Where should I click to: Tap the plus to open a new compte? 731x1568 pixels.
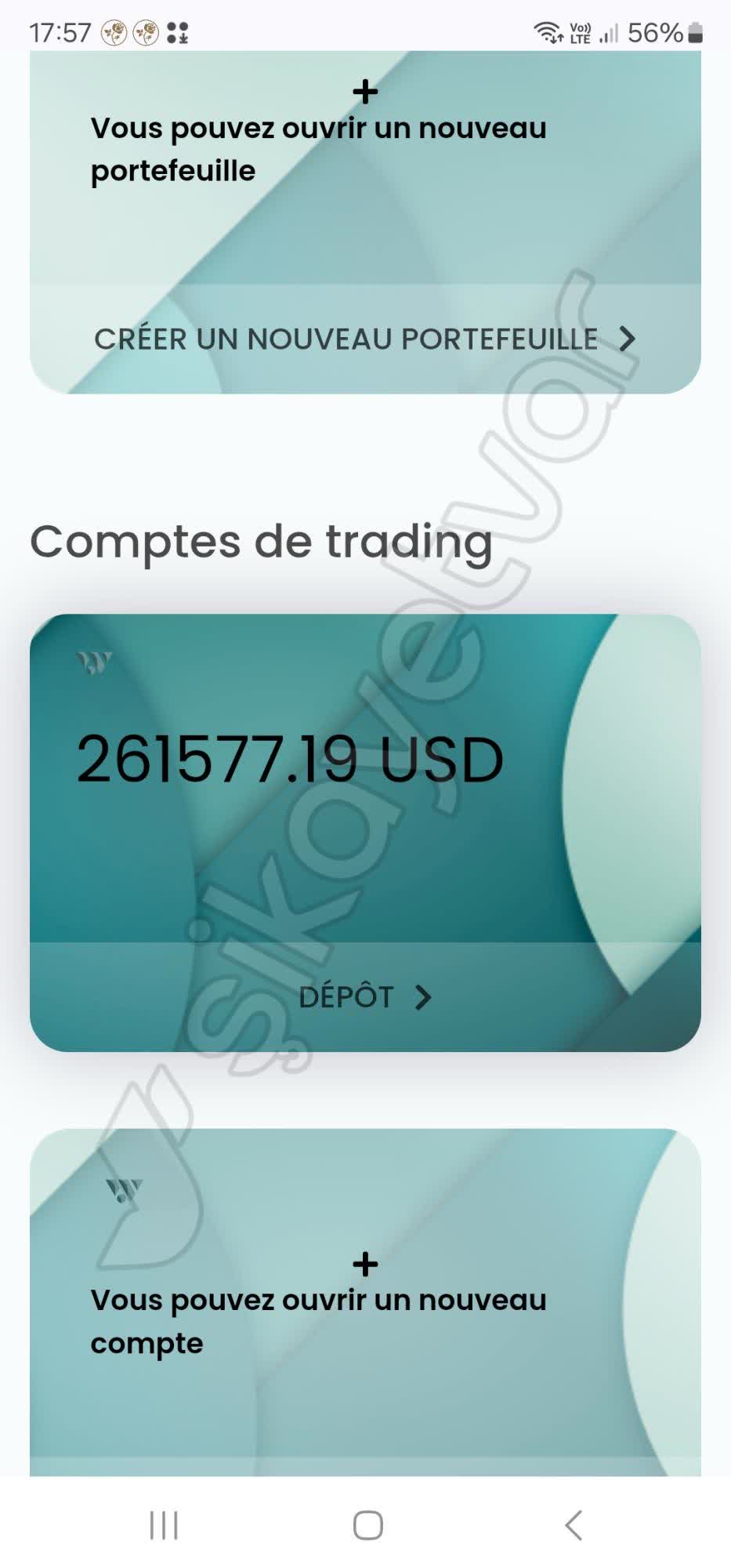pos(365,1262)
